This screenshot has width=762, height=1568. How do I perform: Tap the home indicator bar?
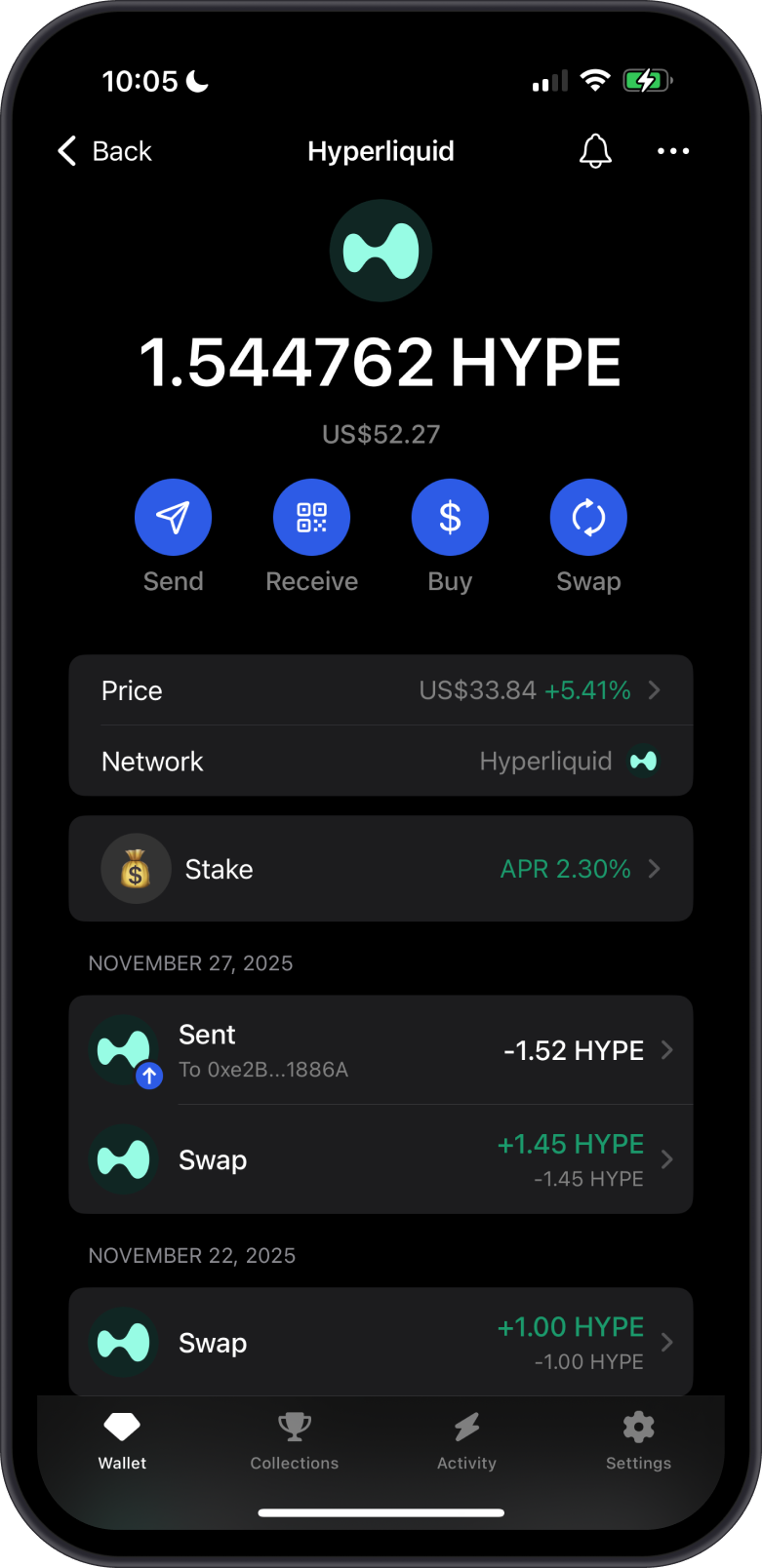pos(381,1512)
